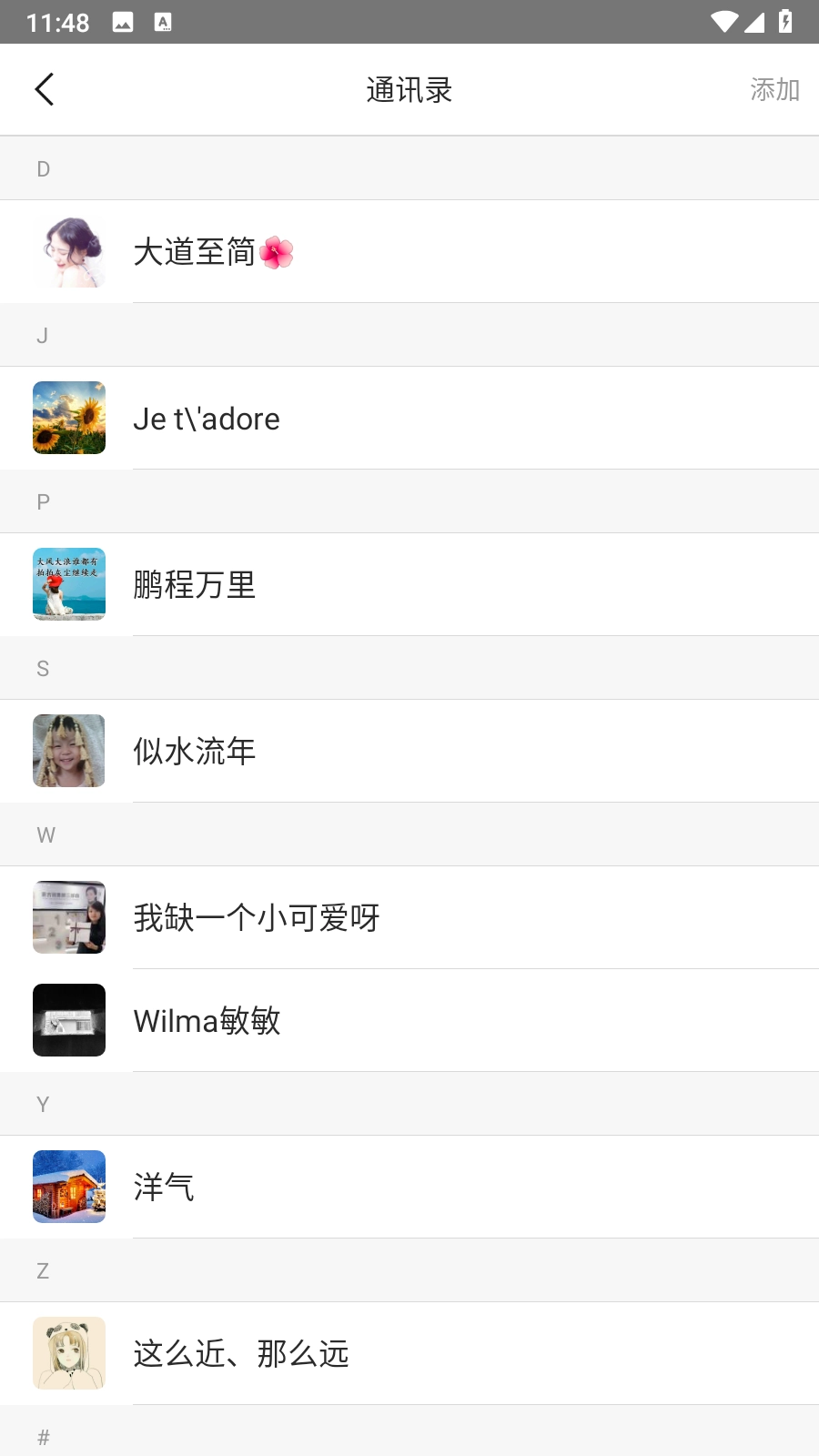Open contact 似水流年
The width and height of the screenshot is (819, 1456).
click(x=409, y=751)
